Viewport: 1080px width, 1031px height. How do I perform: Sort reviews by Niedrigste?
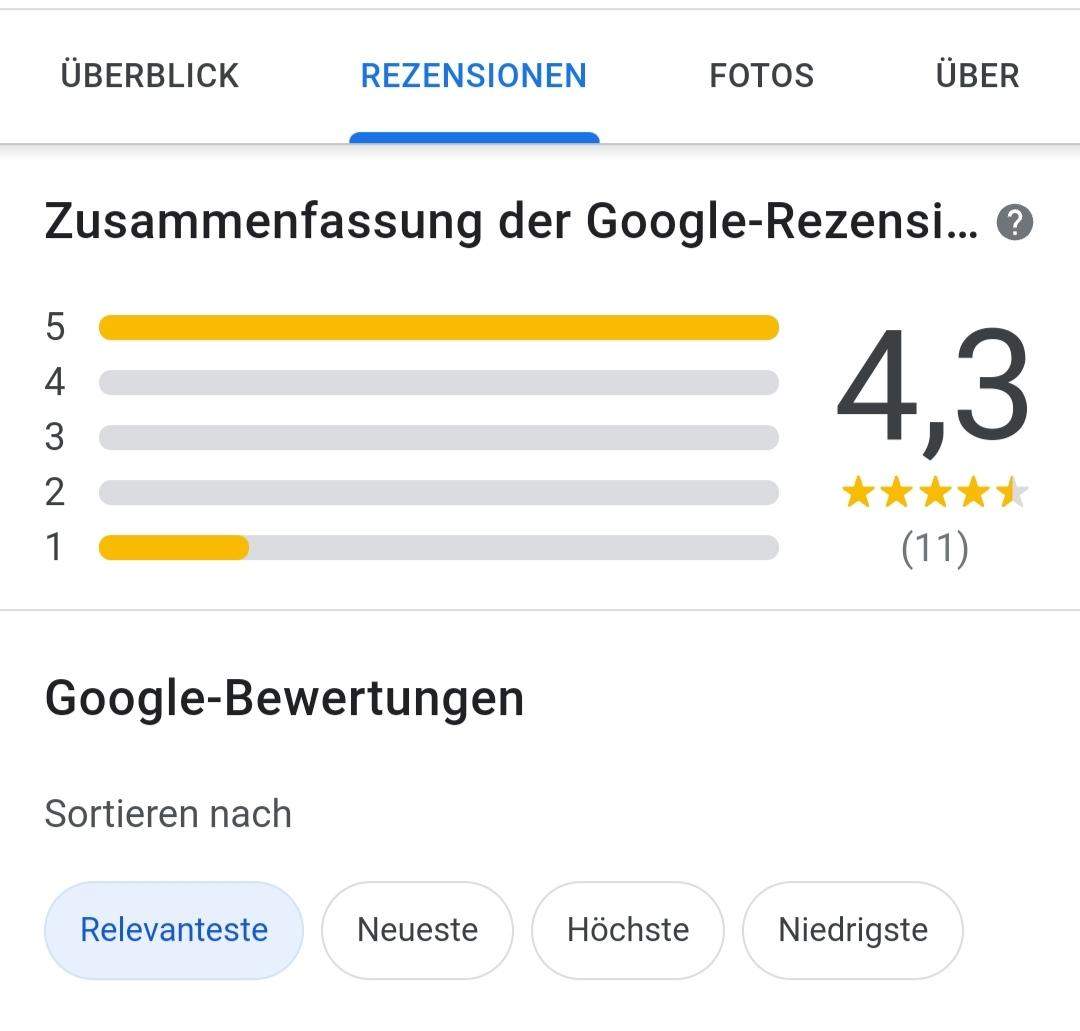click(x=853, y=930)
